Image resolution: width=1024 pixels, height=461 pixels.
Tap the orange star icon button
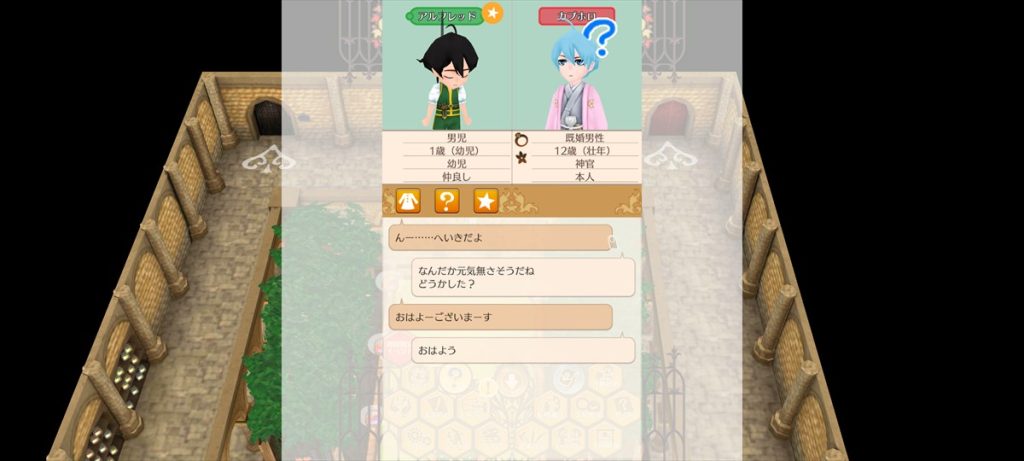coord(485,200)
